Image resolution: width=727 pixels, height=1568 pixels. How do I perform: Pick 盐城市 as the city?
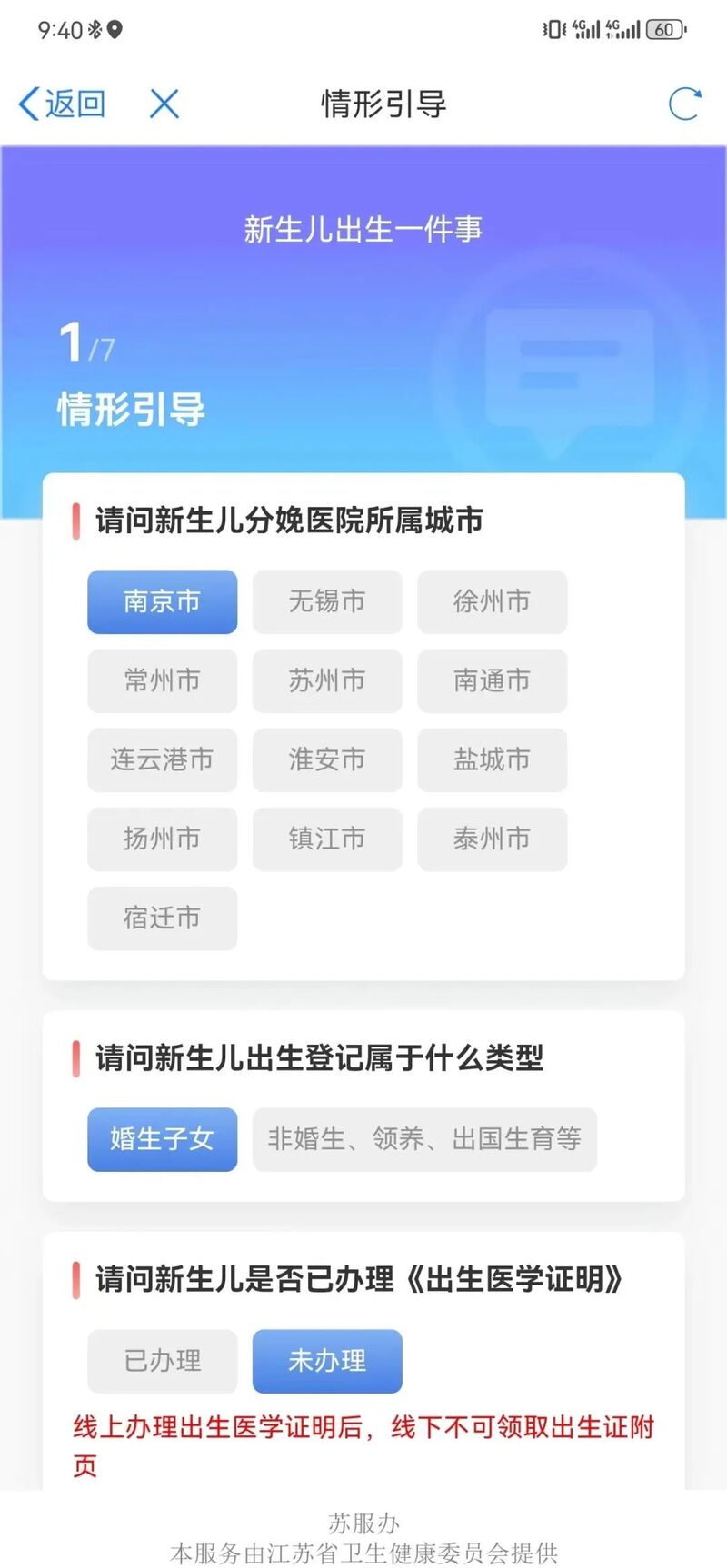click(x=492, y=759)
